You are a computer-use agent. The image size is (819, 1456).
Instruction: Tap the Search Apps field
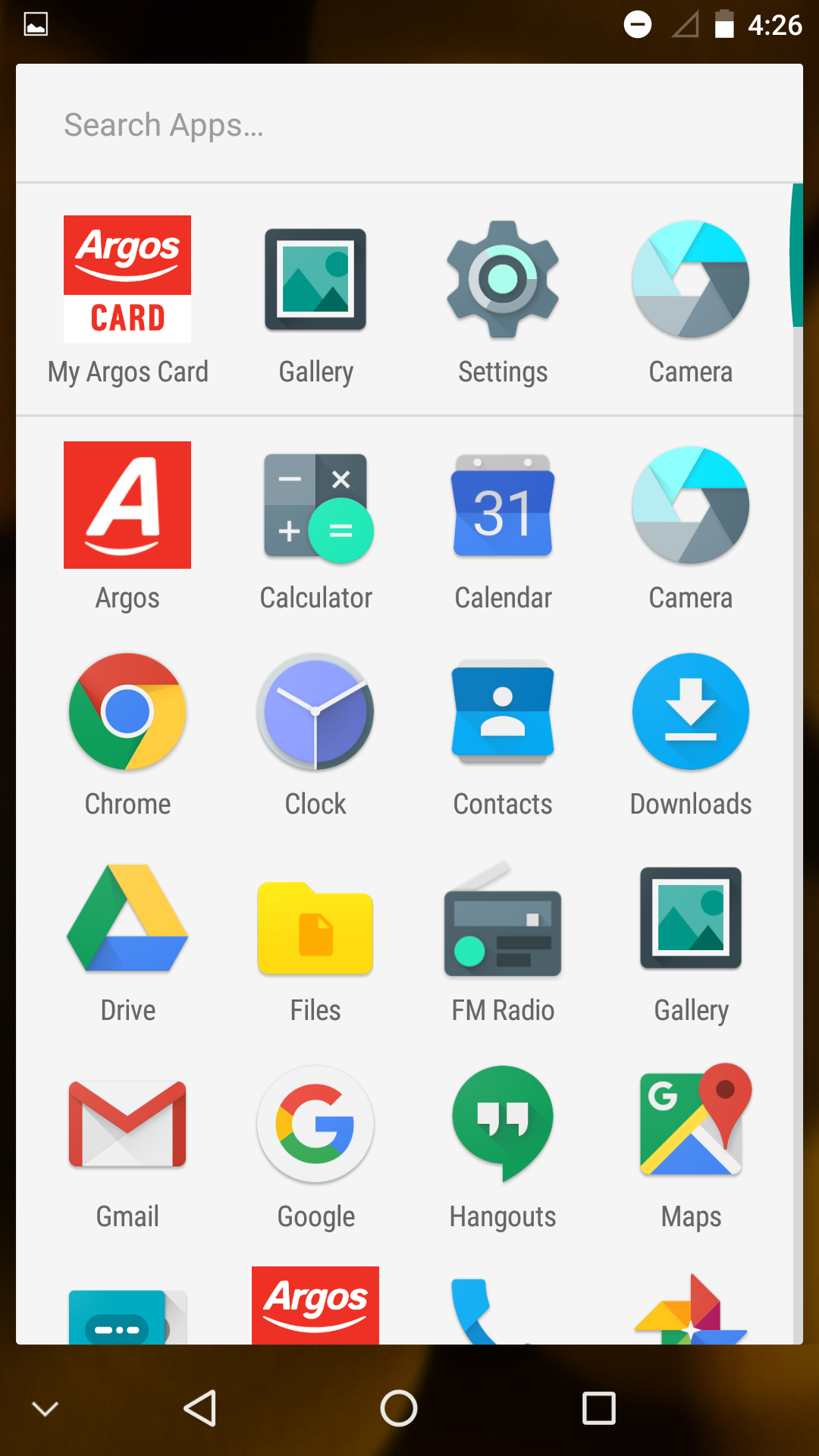point(409,124)
